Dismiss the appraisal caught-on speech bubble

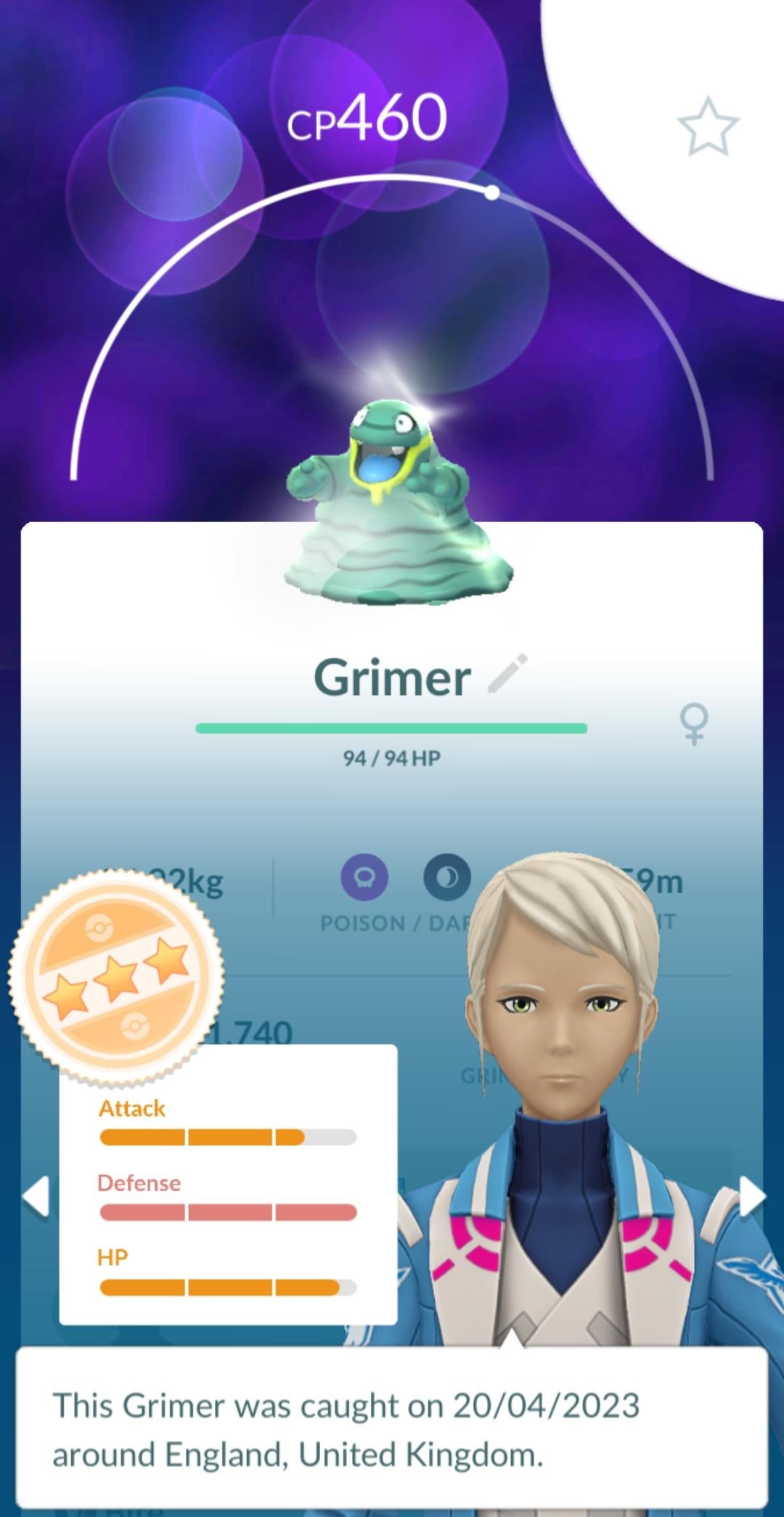pos(392,1429)
